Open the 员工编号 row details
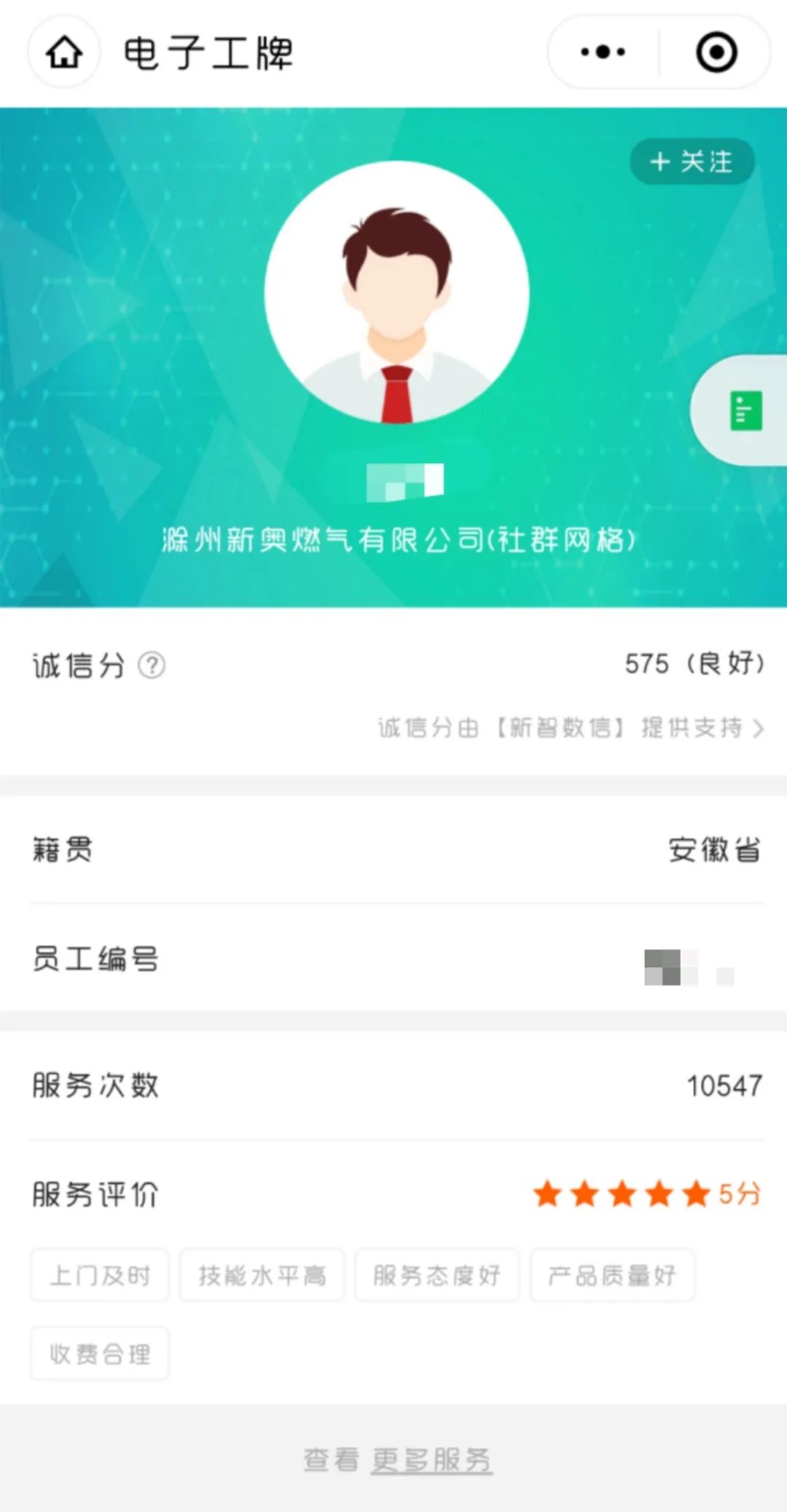This screenshot has height=1512, width=787. pyautogui.click(x=393, y=960)
